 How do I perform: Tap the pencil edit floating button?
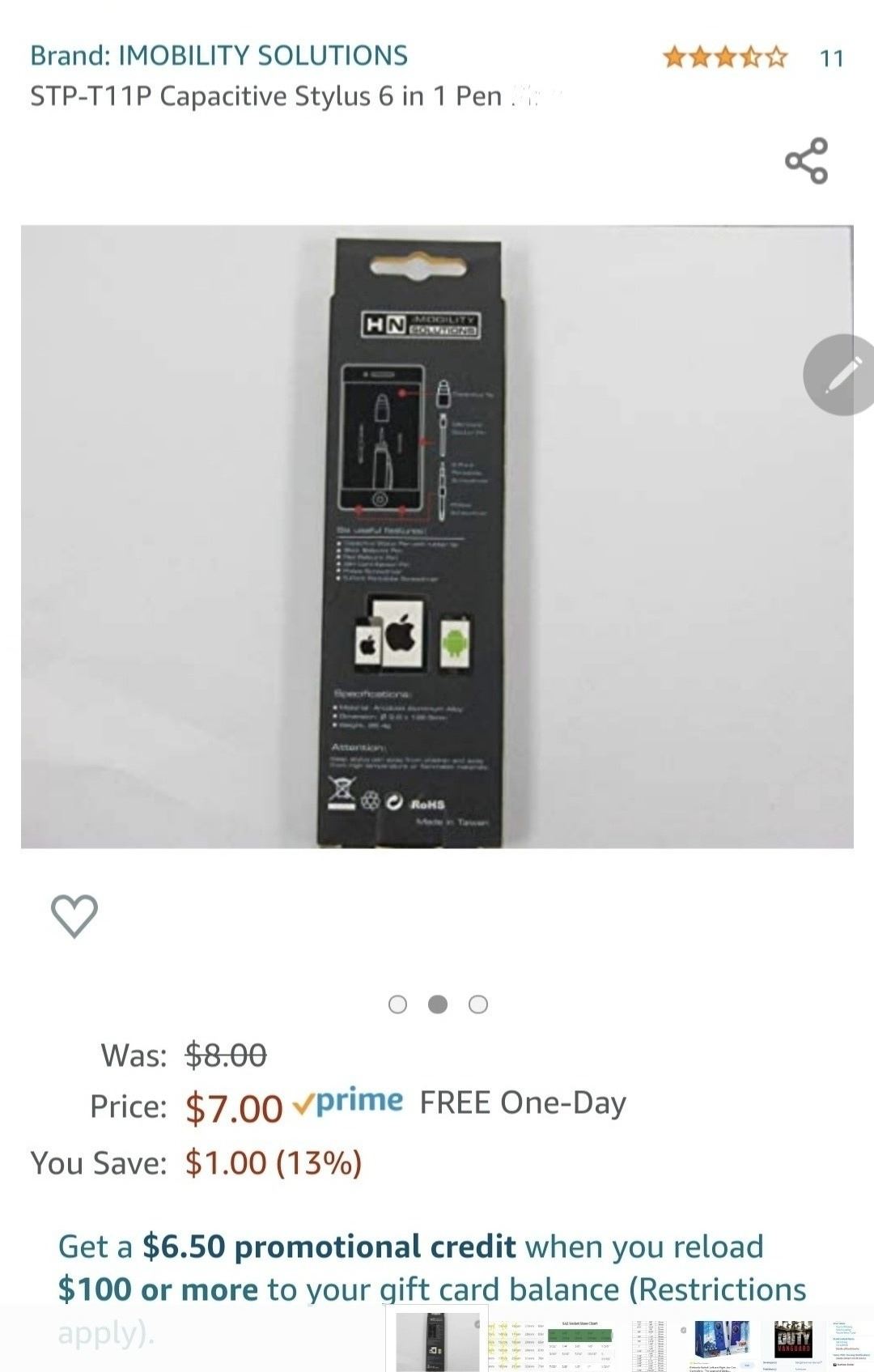pyautogui.click(x=842, y=375)
